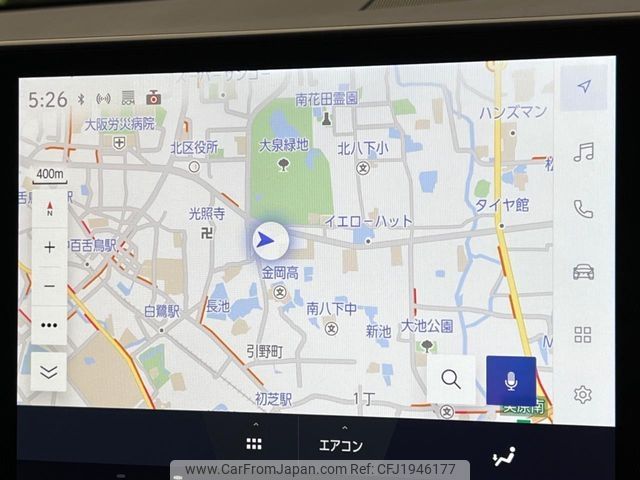This screenshot has height=480, width=640.
Task: Open the apps grid in the sidebar
Action: click(584, 334)
